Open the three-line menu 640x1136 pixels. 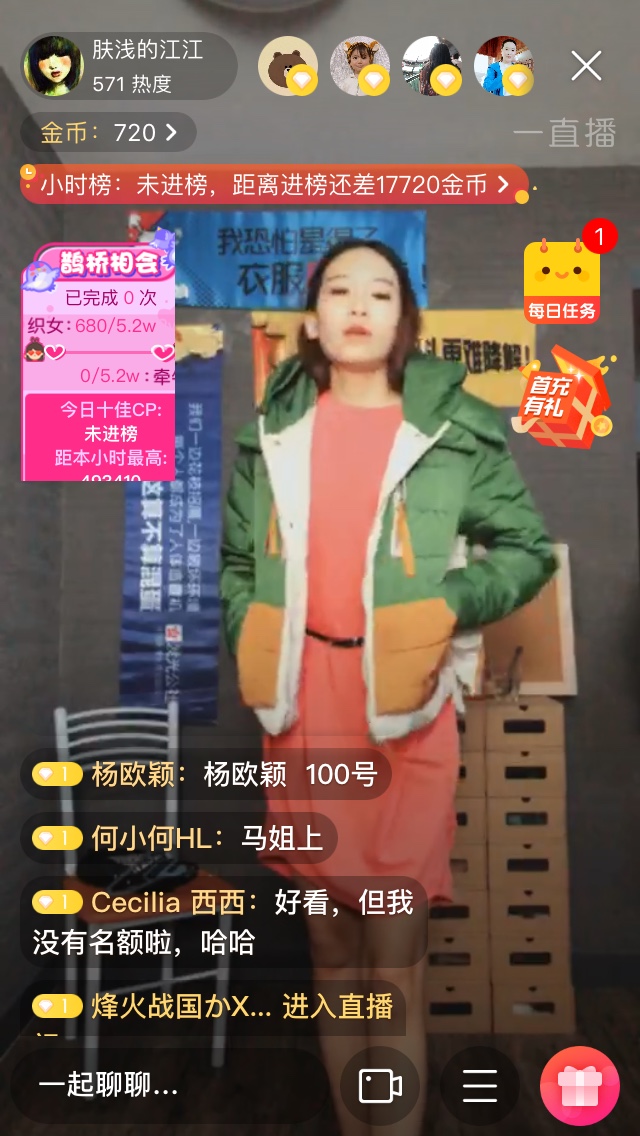click(480, 1086)
